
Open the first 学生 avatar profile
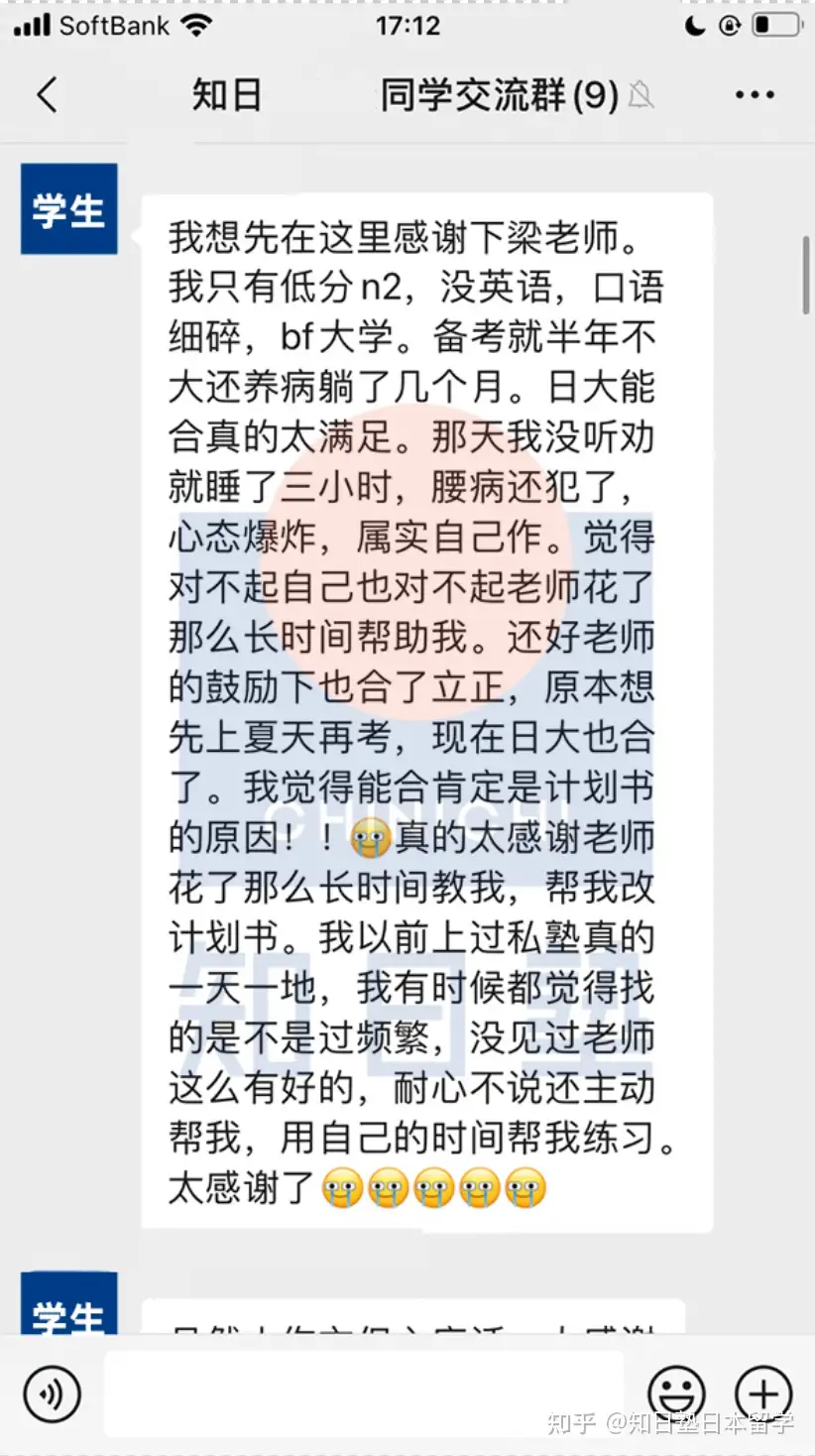(69, 209)
